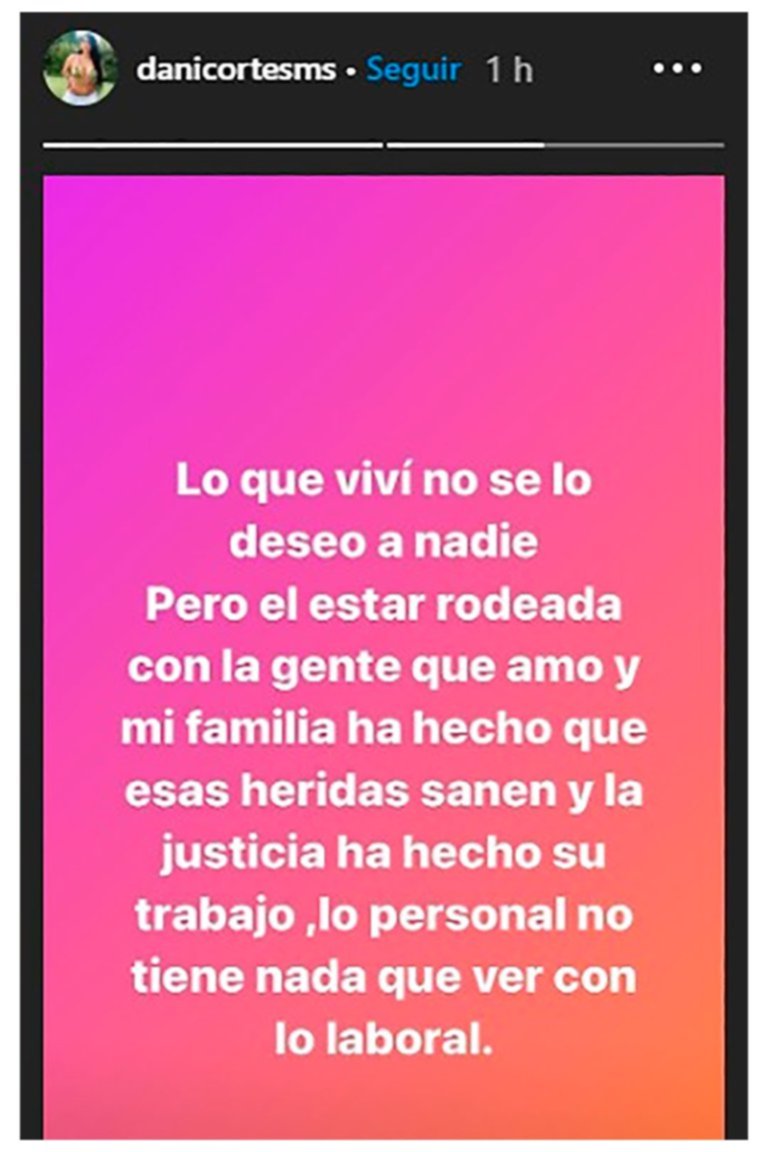768x1152 pixels.
Task: Open danicortesms profile picture
Action: (79, 69)
